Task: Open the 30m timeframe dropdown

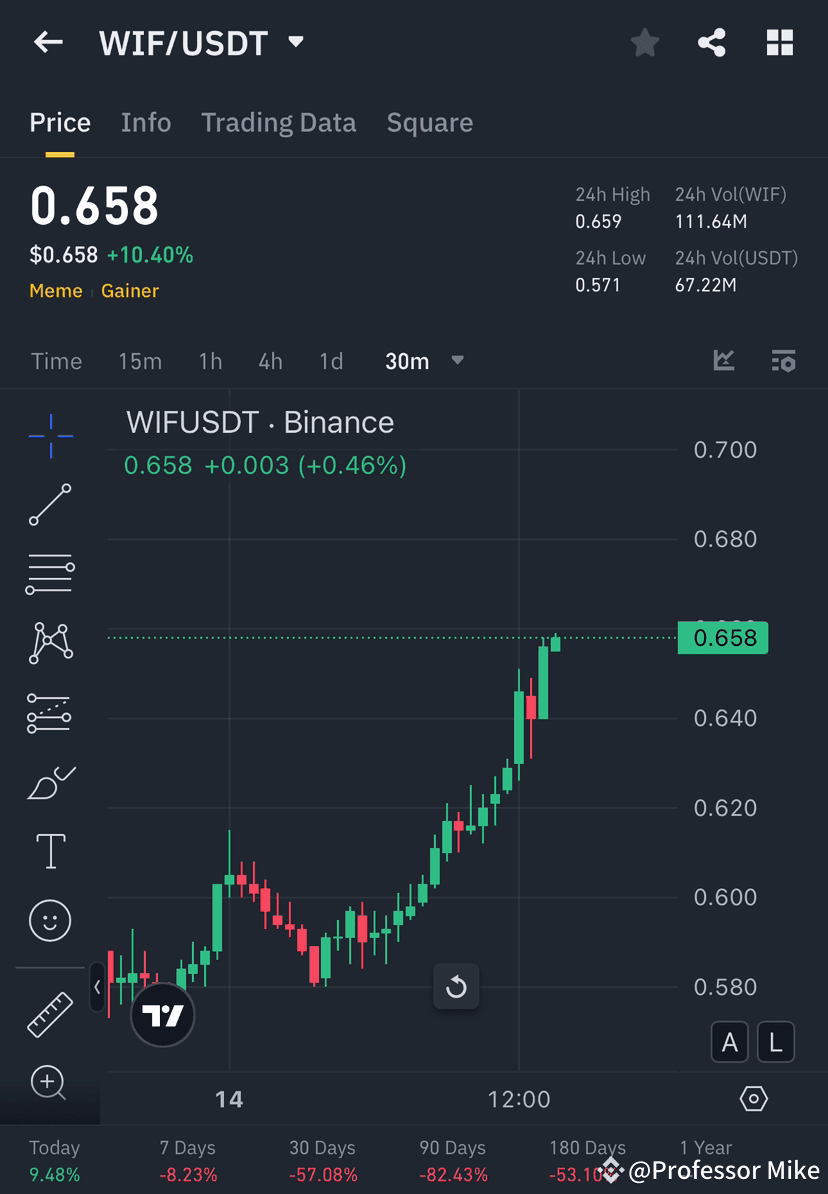Action: click(424, 361)
